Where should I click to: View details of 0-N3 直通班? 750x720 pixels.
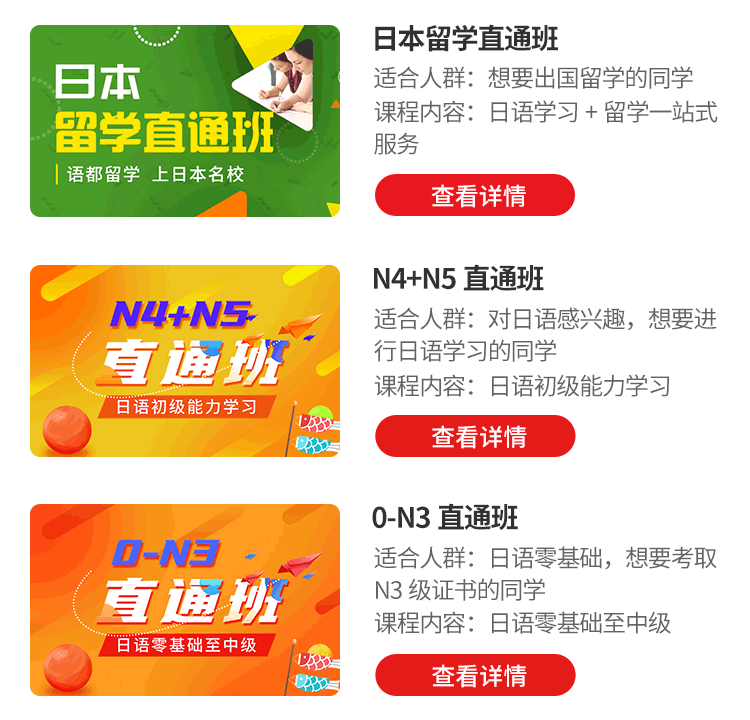click(x=475, y=675)
